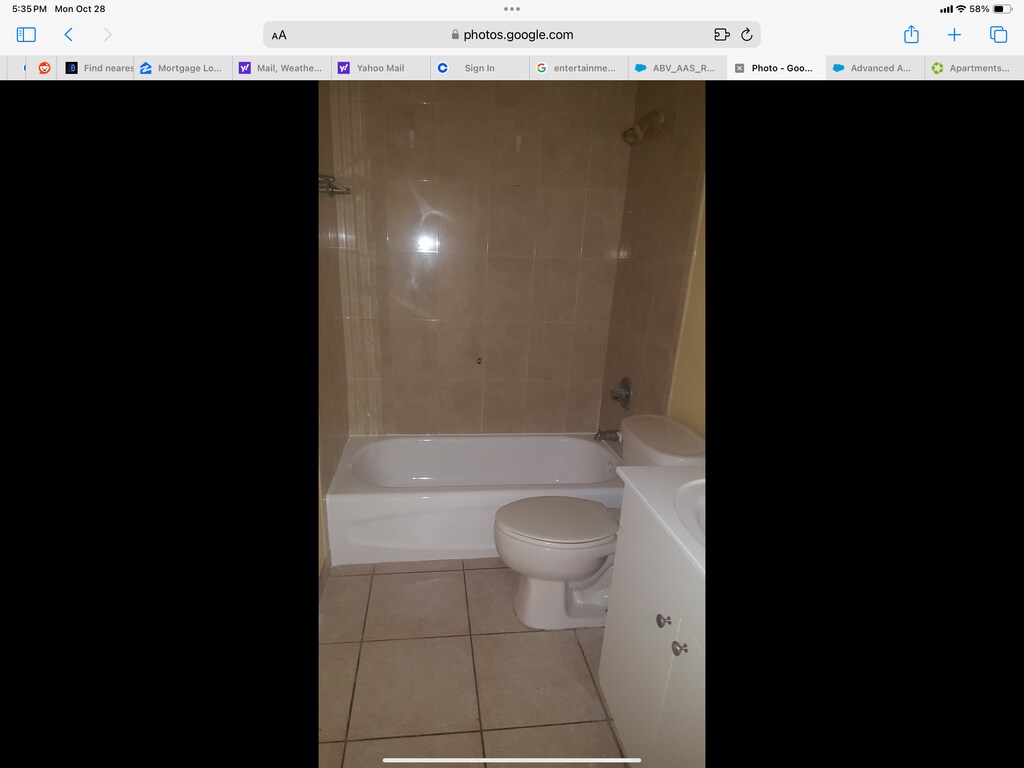Reload the current page

click(746, 35)
